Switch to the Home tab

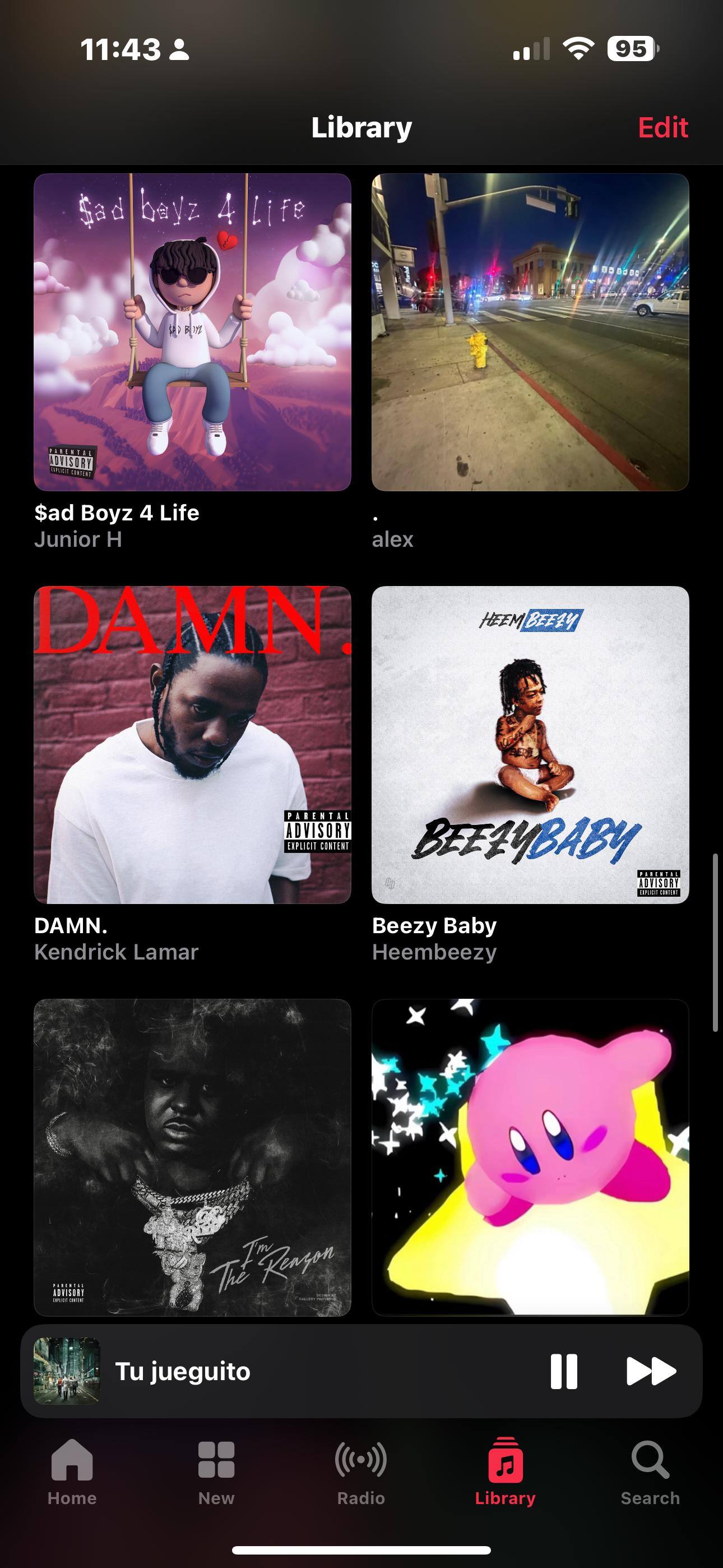(72, 1470)
